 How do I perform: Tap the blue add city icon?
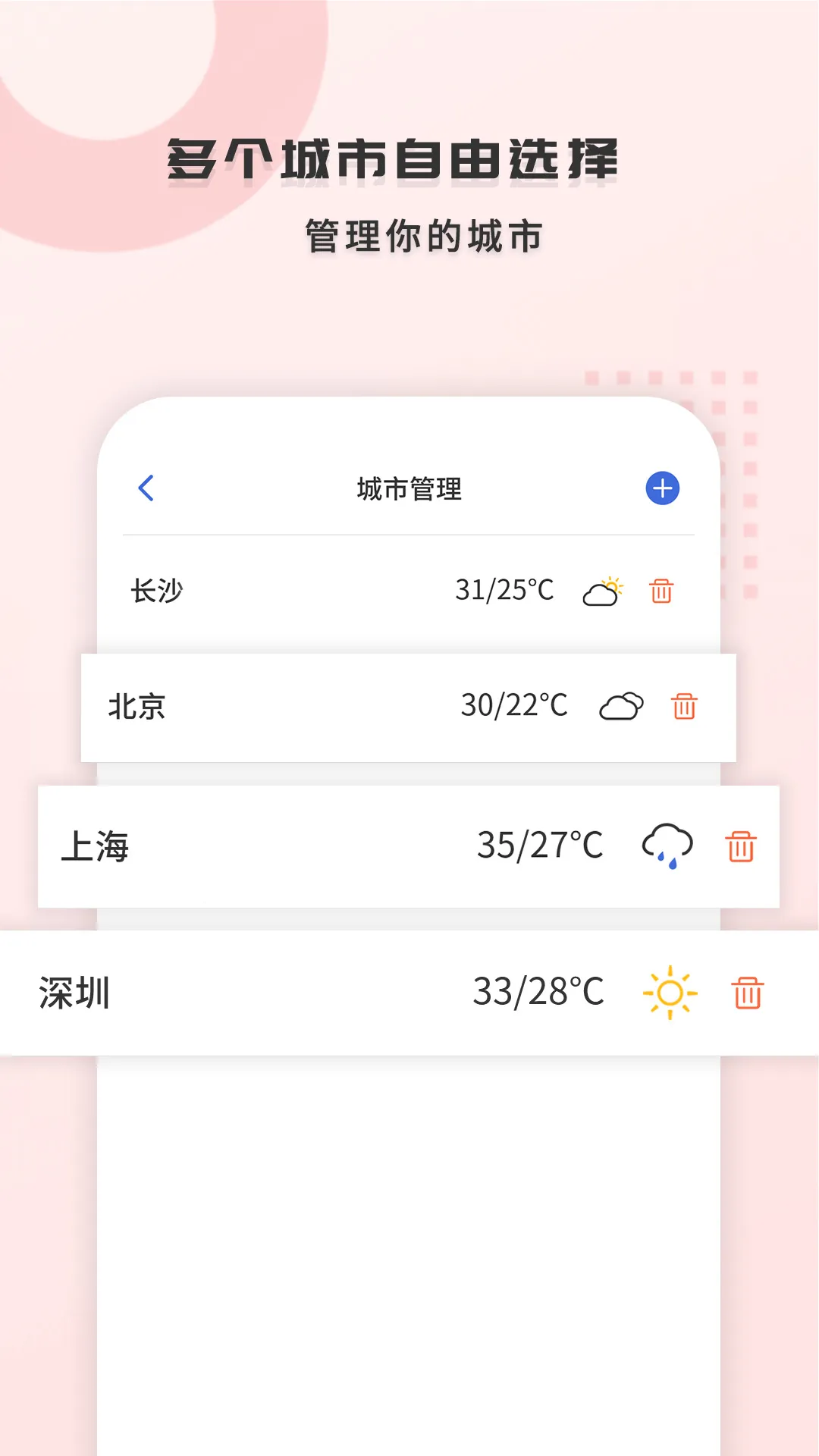click(661, 489)
